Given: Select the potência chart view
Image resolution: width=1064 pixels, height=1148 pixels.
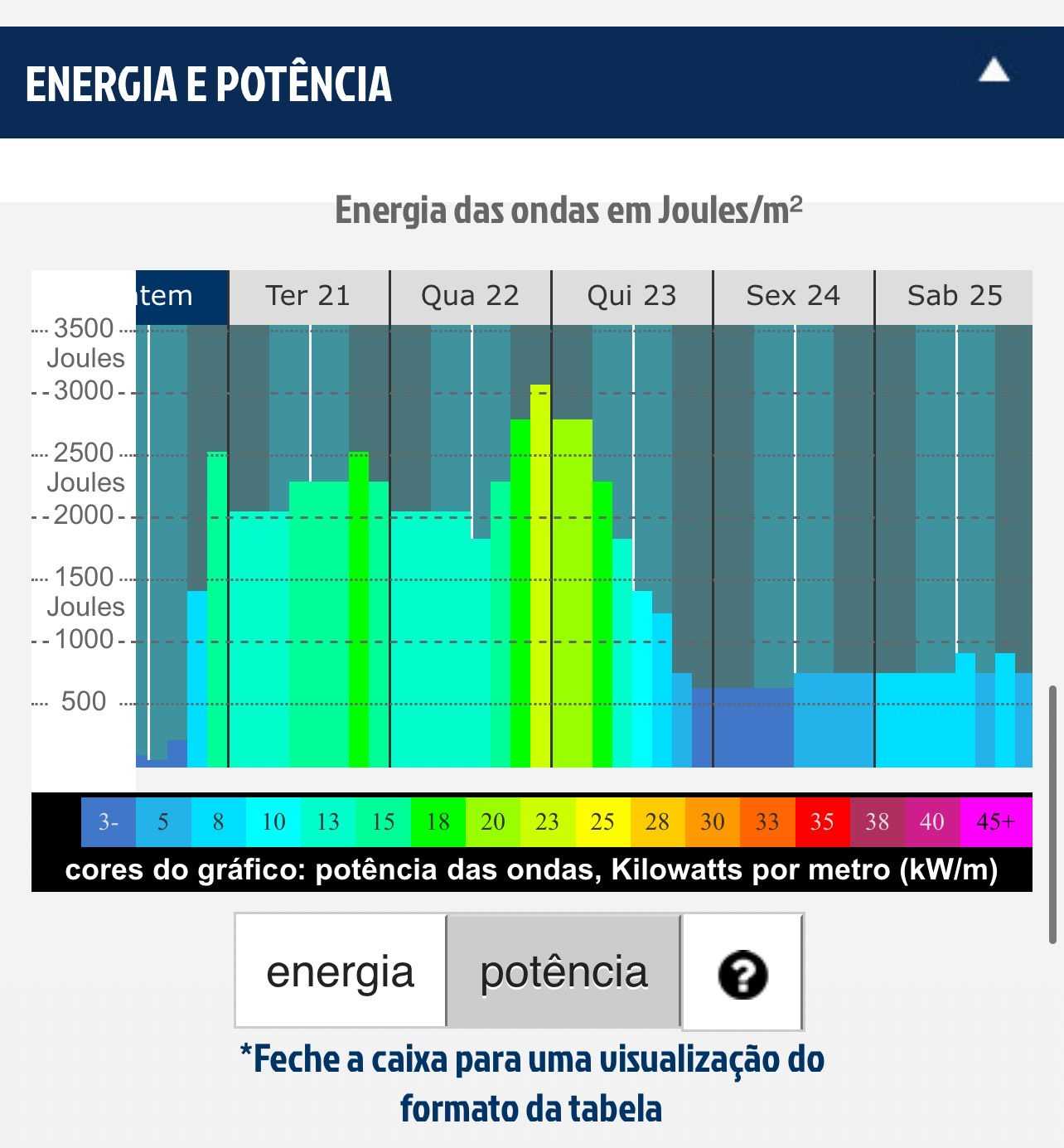Looking at the screenshot, I should (x=563, y=971).
